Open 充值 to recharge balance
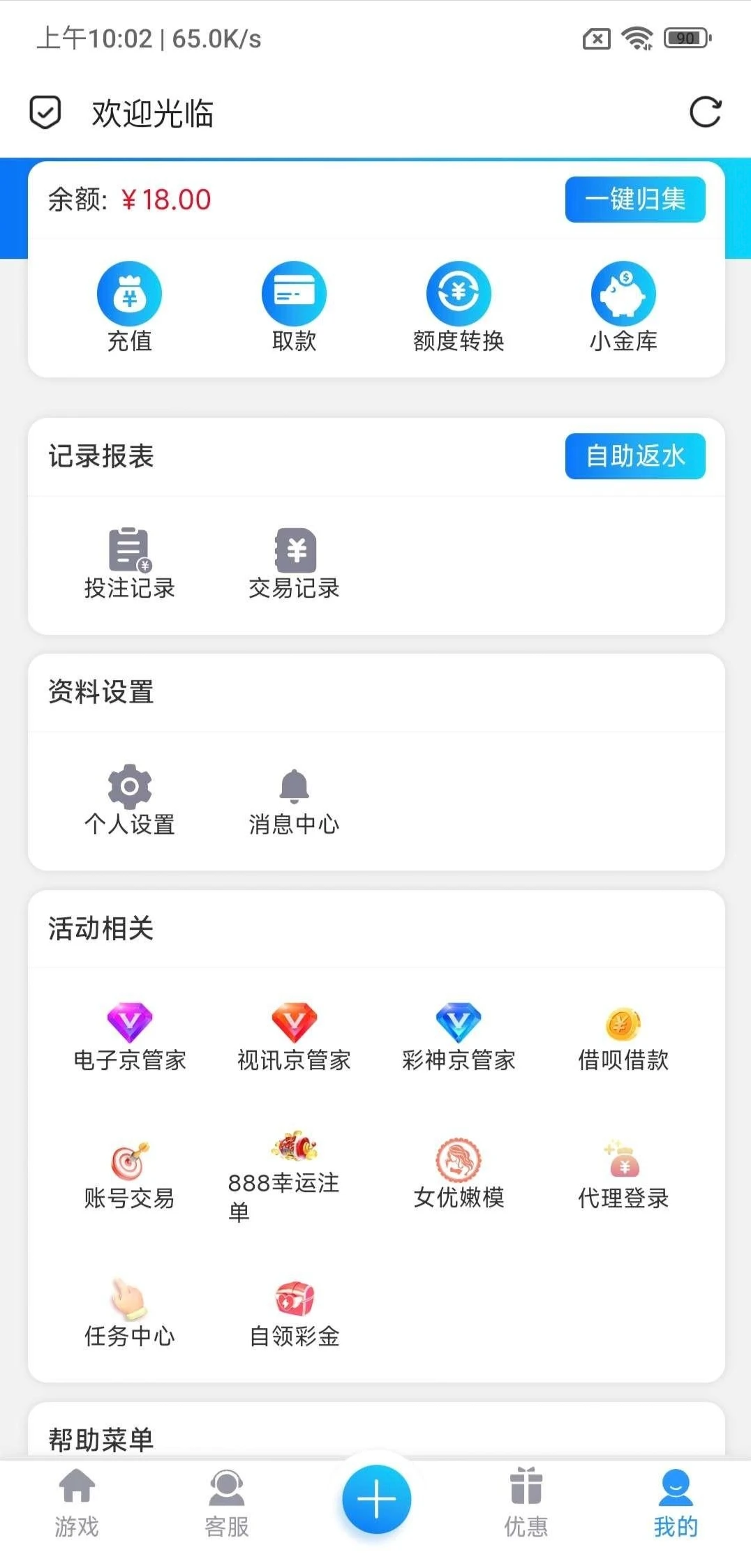 (x=129, y=306)
